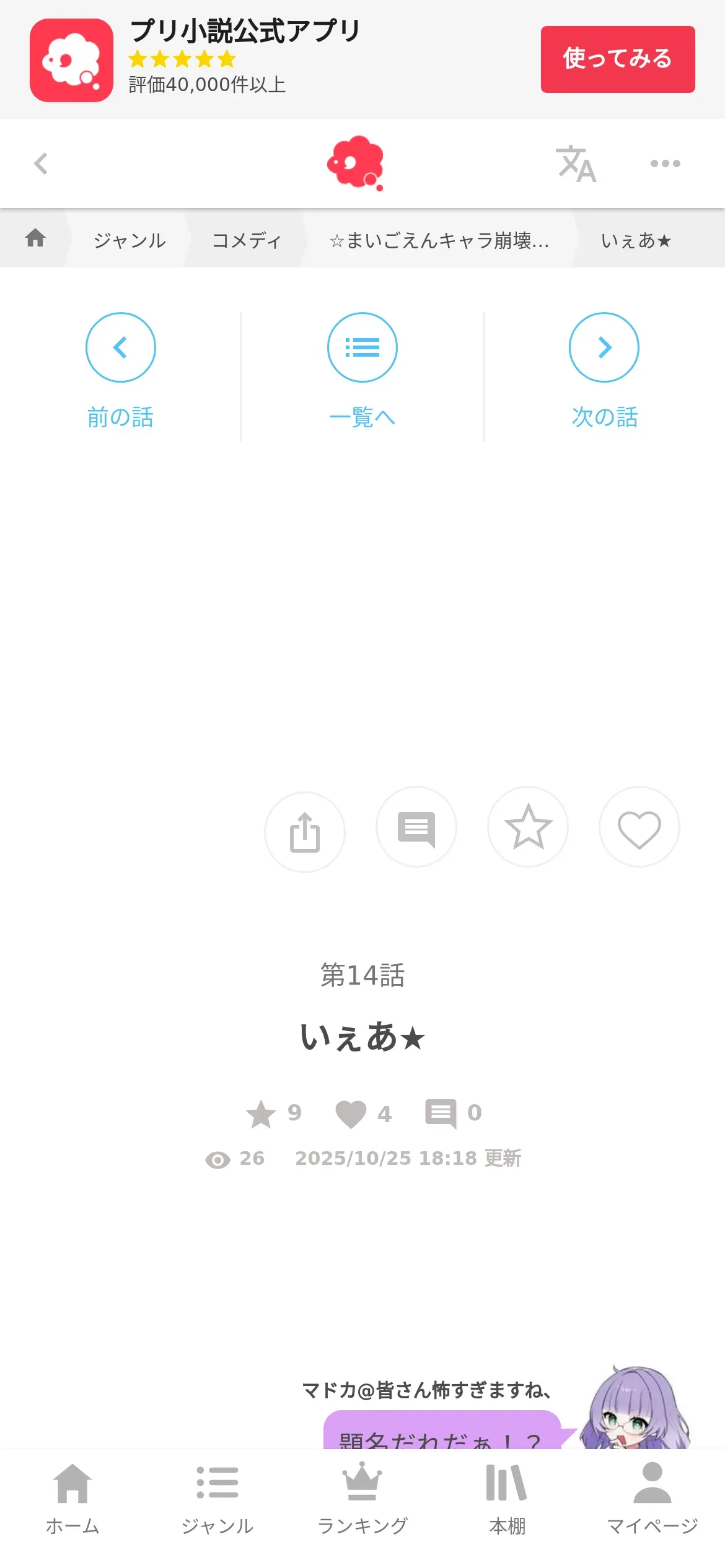Favorite this episode with the star button
Viewport: 725px width, 1568px height.
[528, 827]
